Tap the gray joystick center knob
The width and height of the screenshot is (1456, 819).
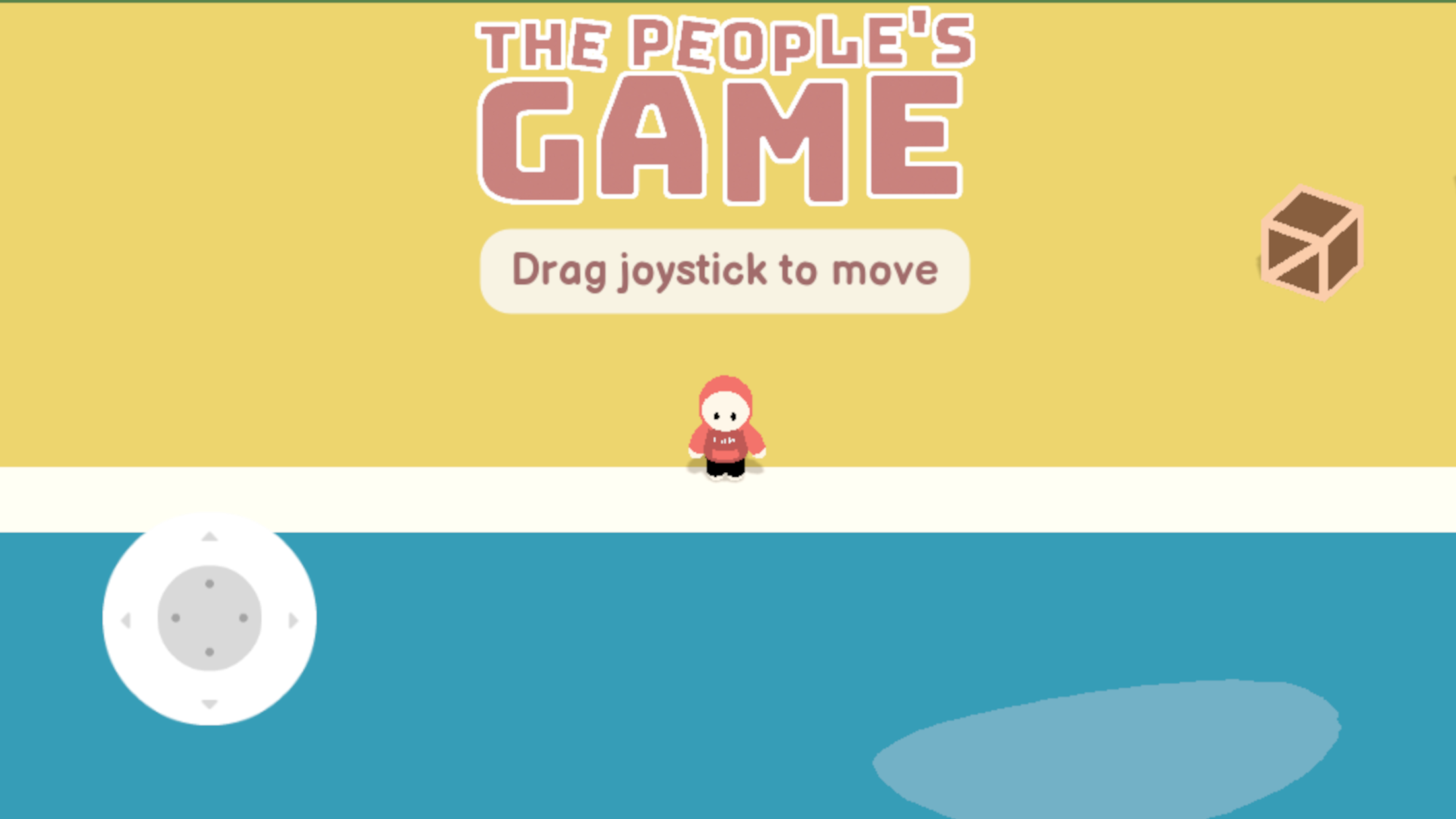(210, 619)
